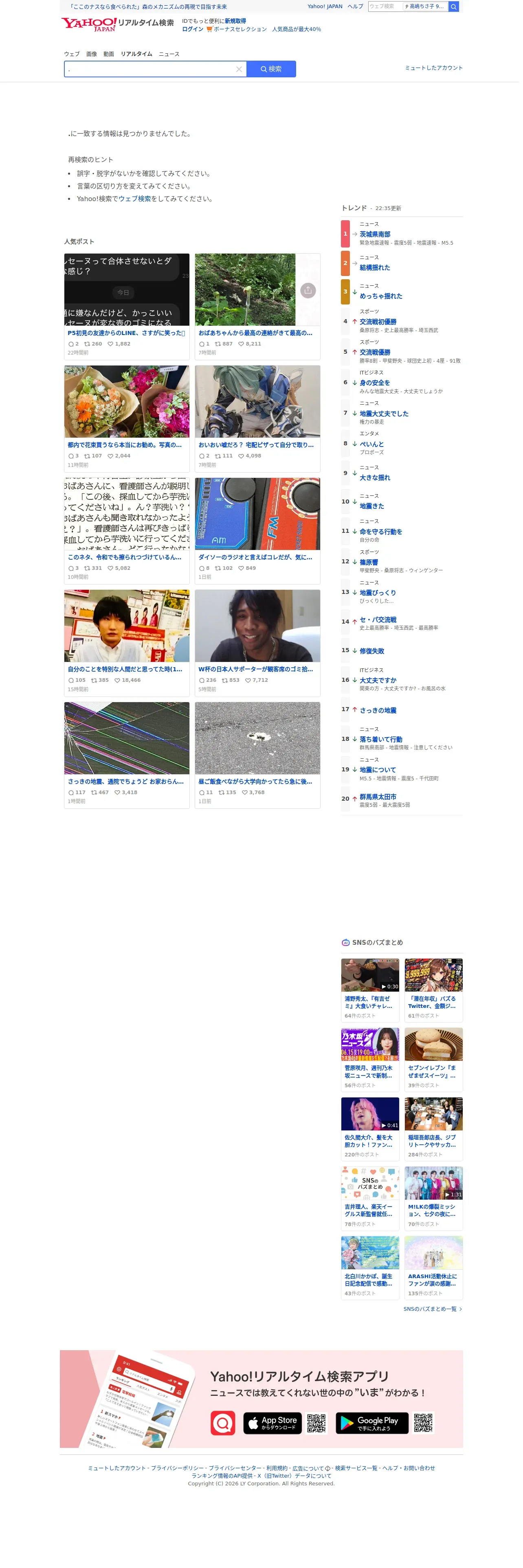Clear the search field with the X icon

pyautogui.click(x=240, y=69)
